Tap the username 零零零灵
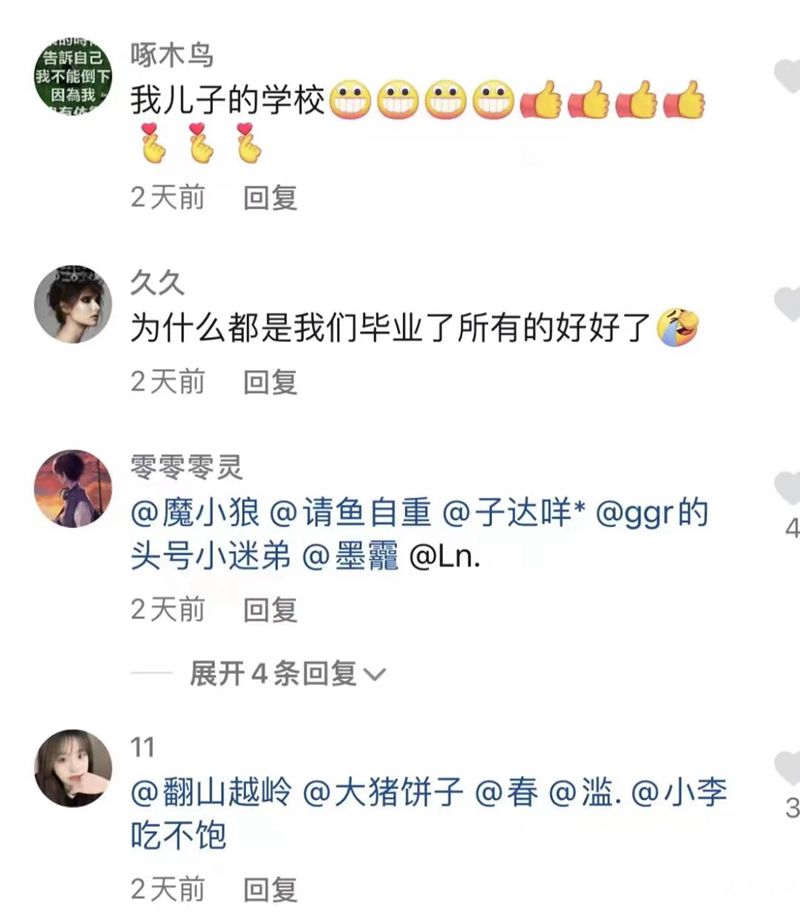800x913 pixels. click(186, 466)
